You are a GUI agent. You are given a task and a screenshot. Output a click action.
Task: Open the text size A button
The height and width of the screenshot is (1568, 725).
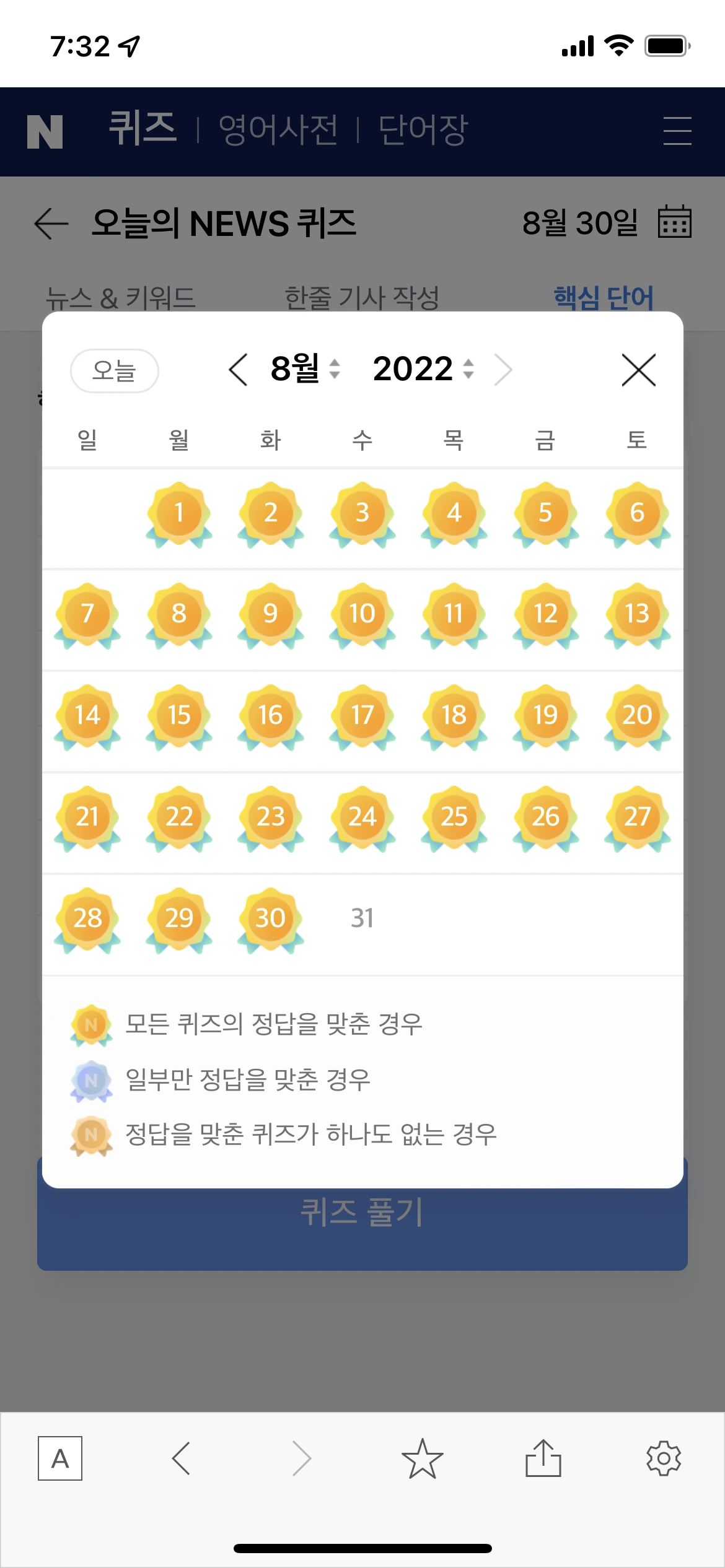(x=60, y=1458)
